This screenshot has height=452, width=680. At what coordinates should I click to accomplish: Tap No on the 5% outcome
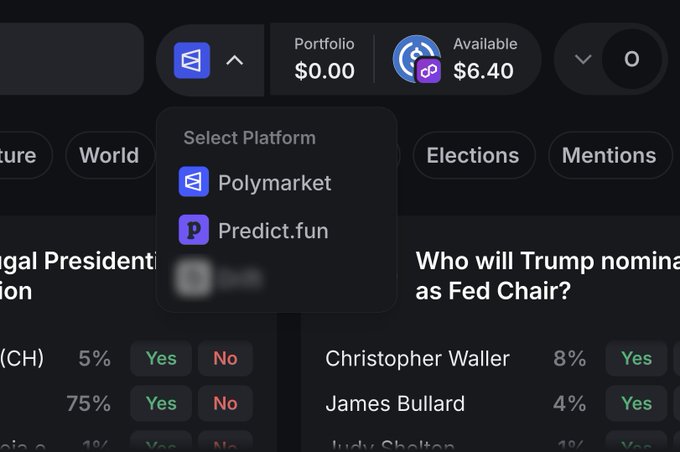225,358
